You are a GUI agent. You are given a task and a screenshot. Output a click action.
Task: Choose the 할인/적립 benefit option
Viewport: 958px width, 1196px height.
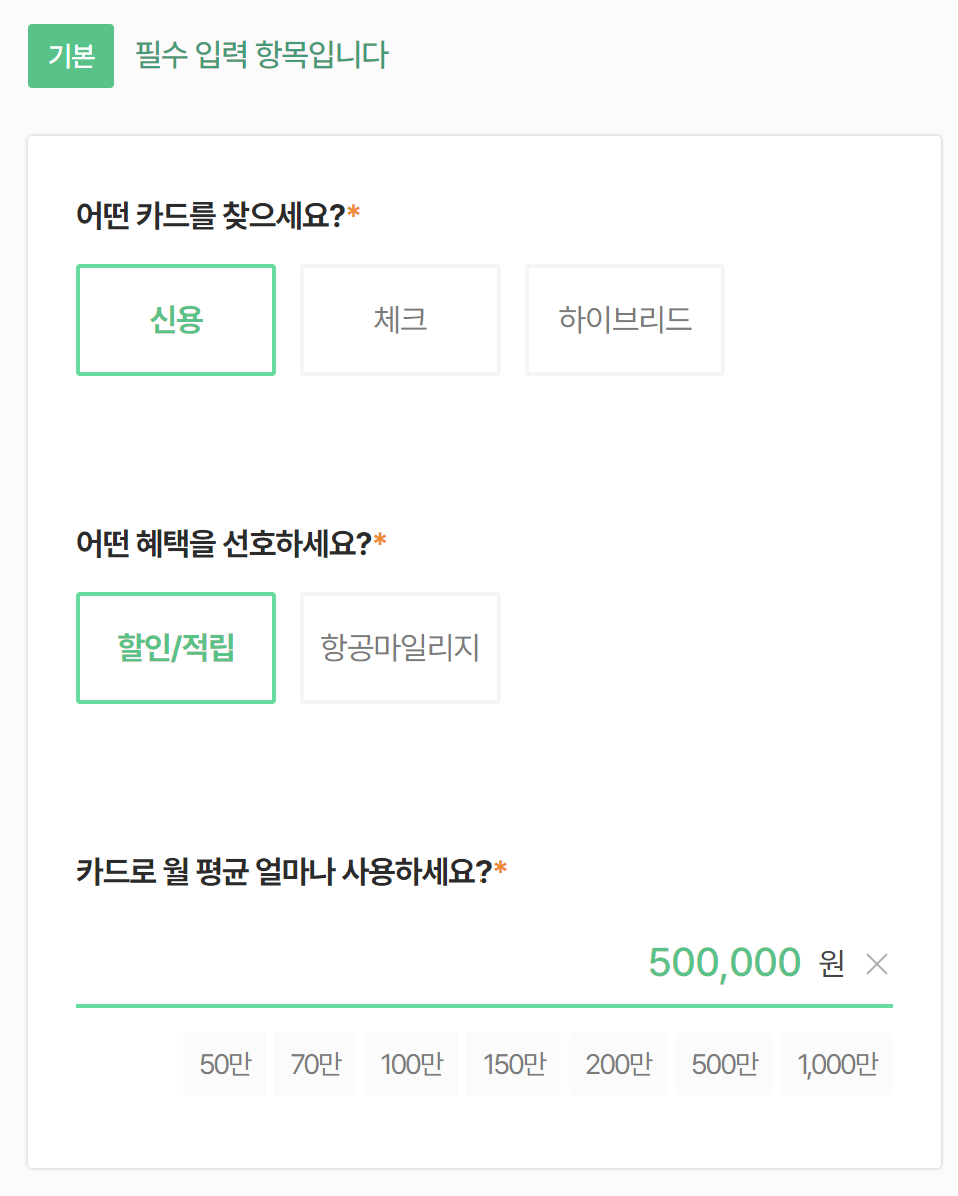click(175, 648)
